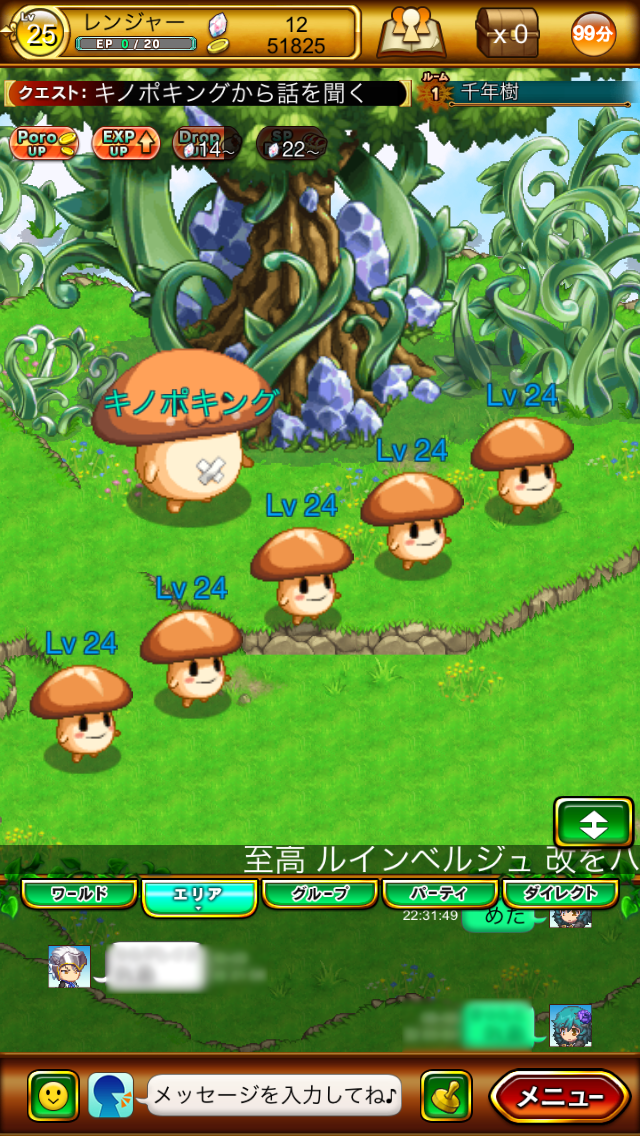This screenshot has height=1136, width=640.
Task: Open the smiley emote picker
Action: pos(53,1096)
